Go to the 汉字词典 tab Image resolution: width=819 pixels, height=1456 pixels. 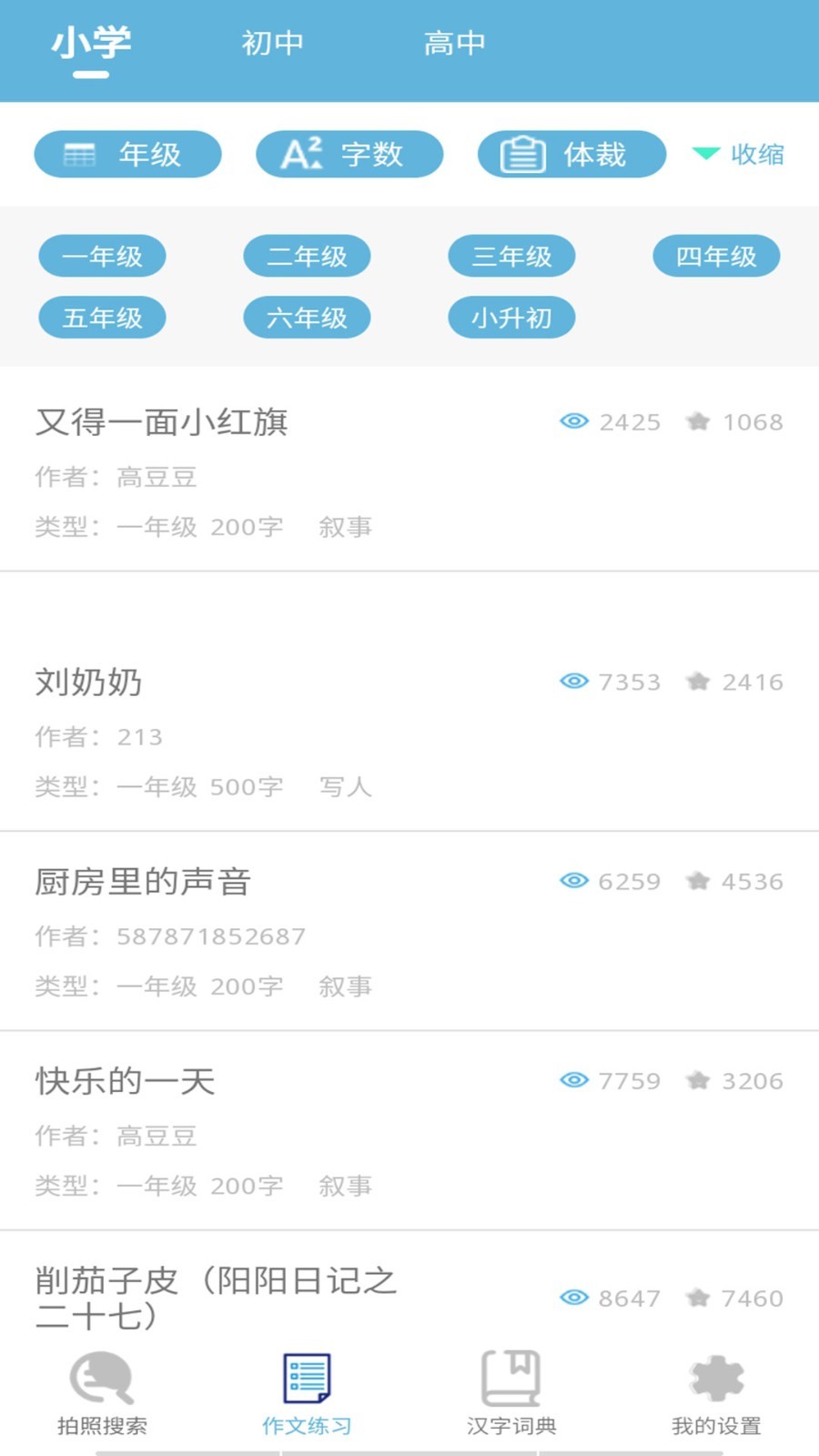[x=511, y=1393]
